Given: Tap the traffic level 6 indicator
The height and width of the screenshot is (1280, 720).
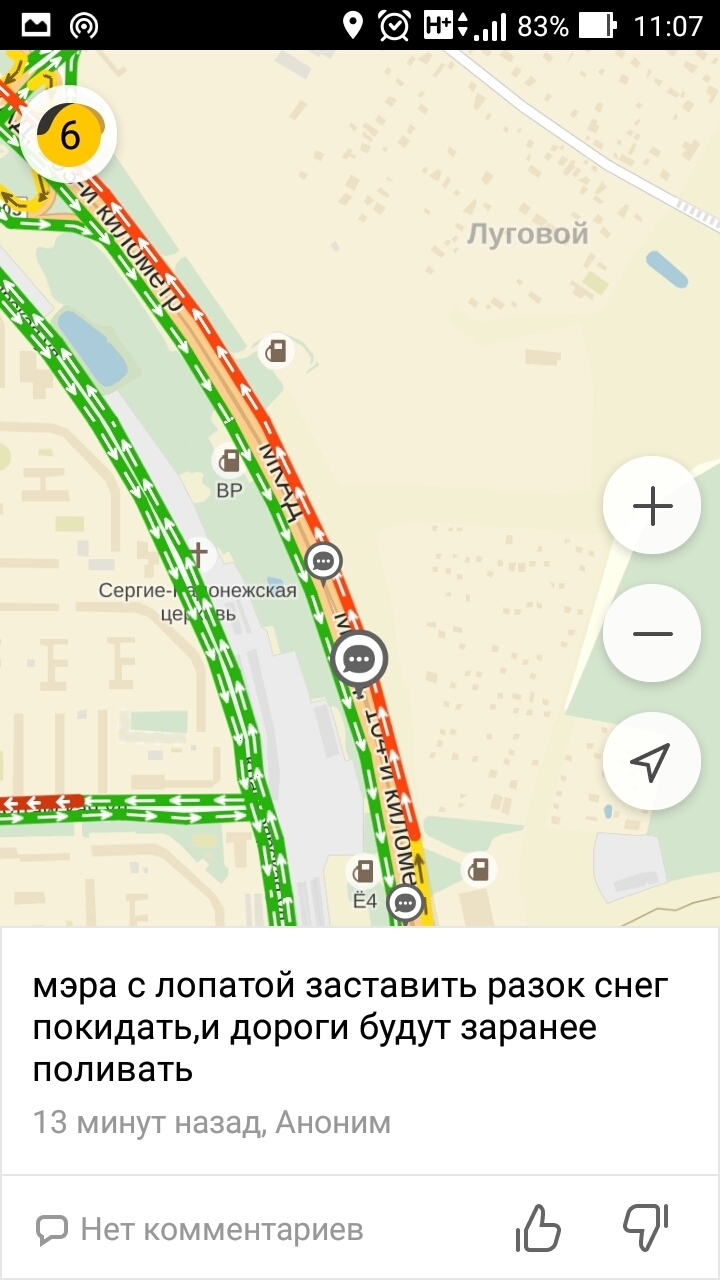Looking at the screenshot, I should pos(68,134).
